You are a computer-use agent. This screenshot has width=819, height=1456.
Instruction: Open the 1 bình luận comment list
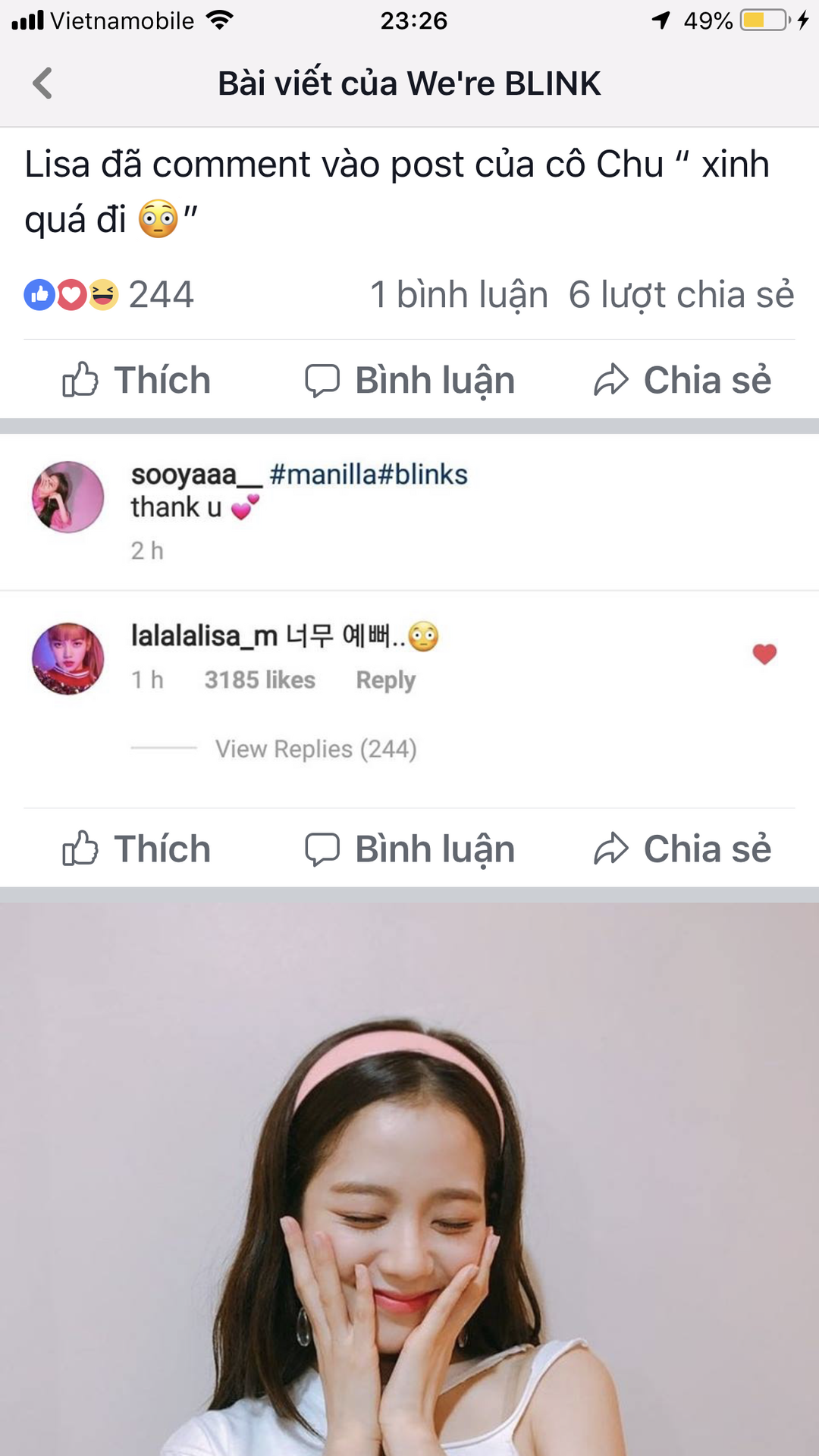click(459, 295)
